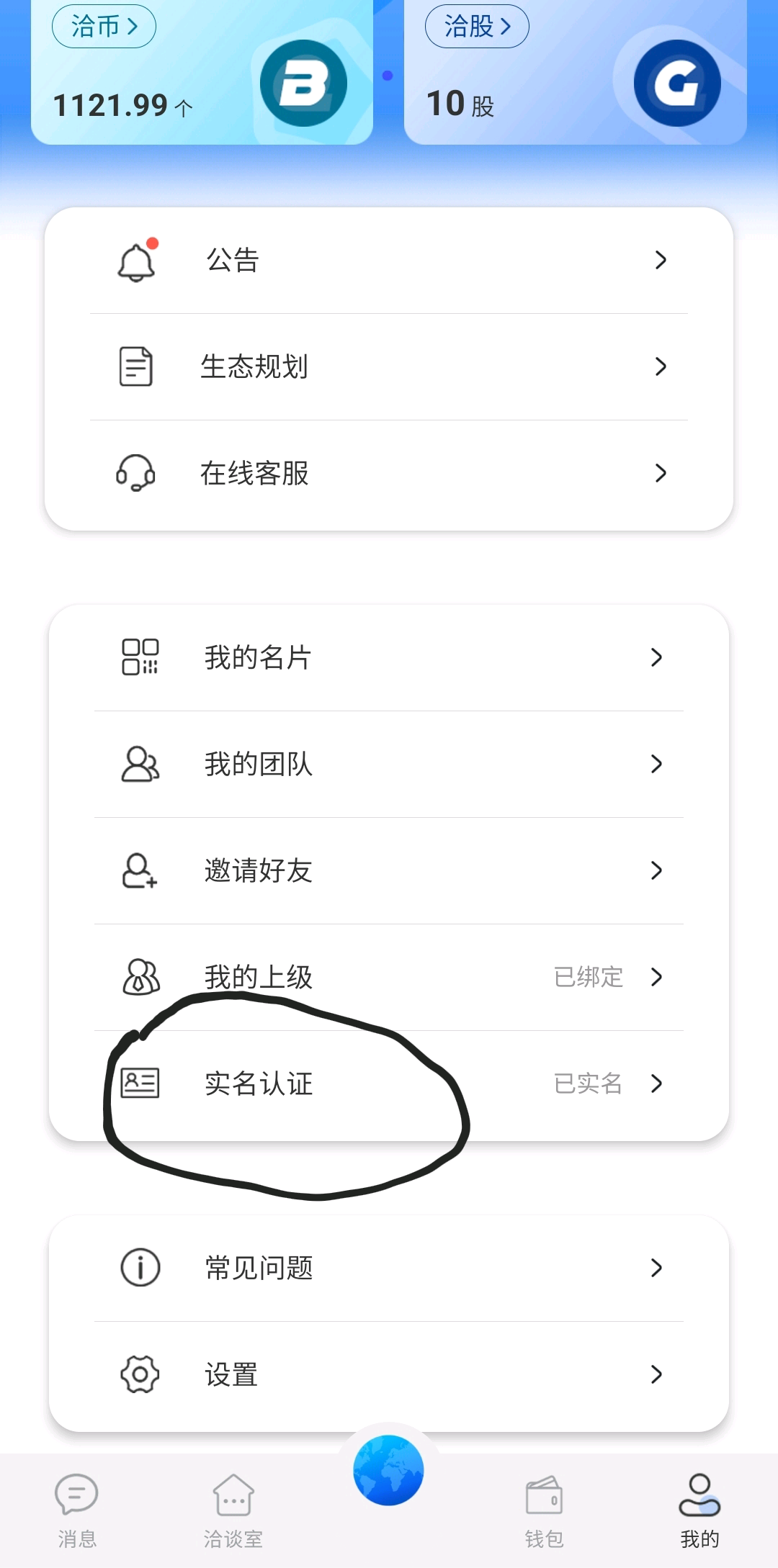
Task: Switch to the 钱包 wallet tab
Action: (x=544, y=1510)
